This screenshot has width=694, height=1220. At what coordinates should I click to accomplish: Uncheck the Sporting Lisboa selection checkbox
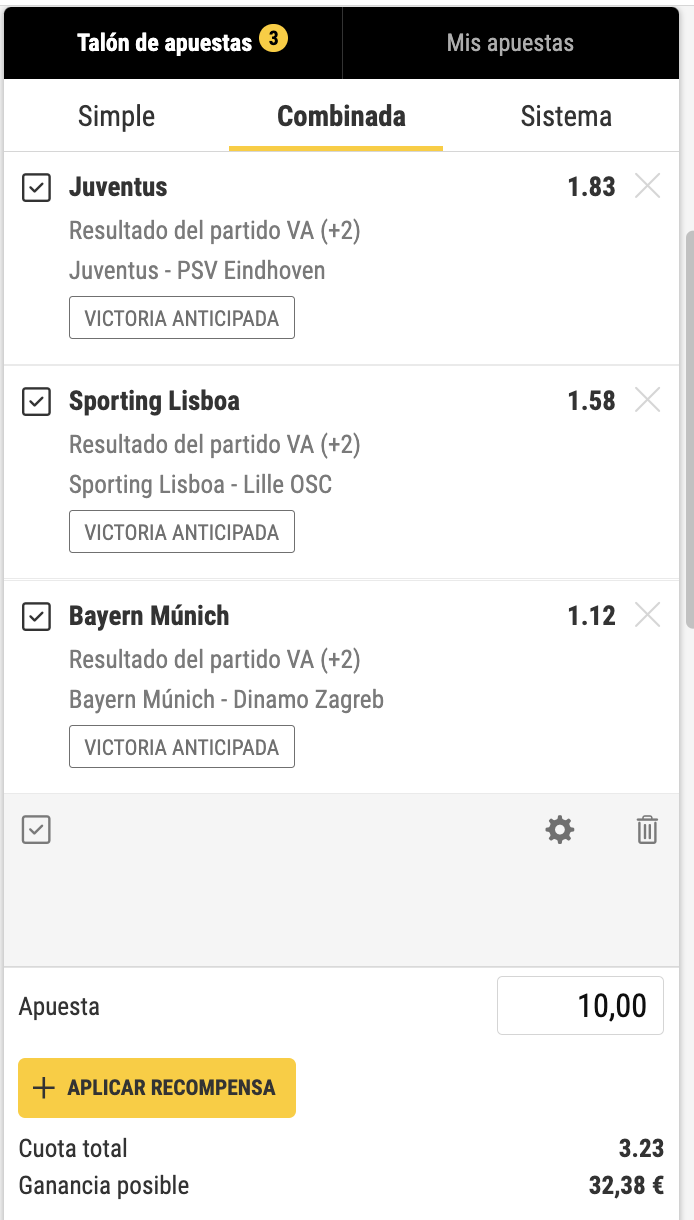pos(36,402)
